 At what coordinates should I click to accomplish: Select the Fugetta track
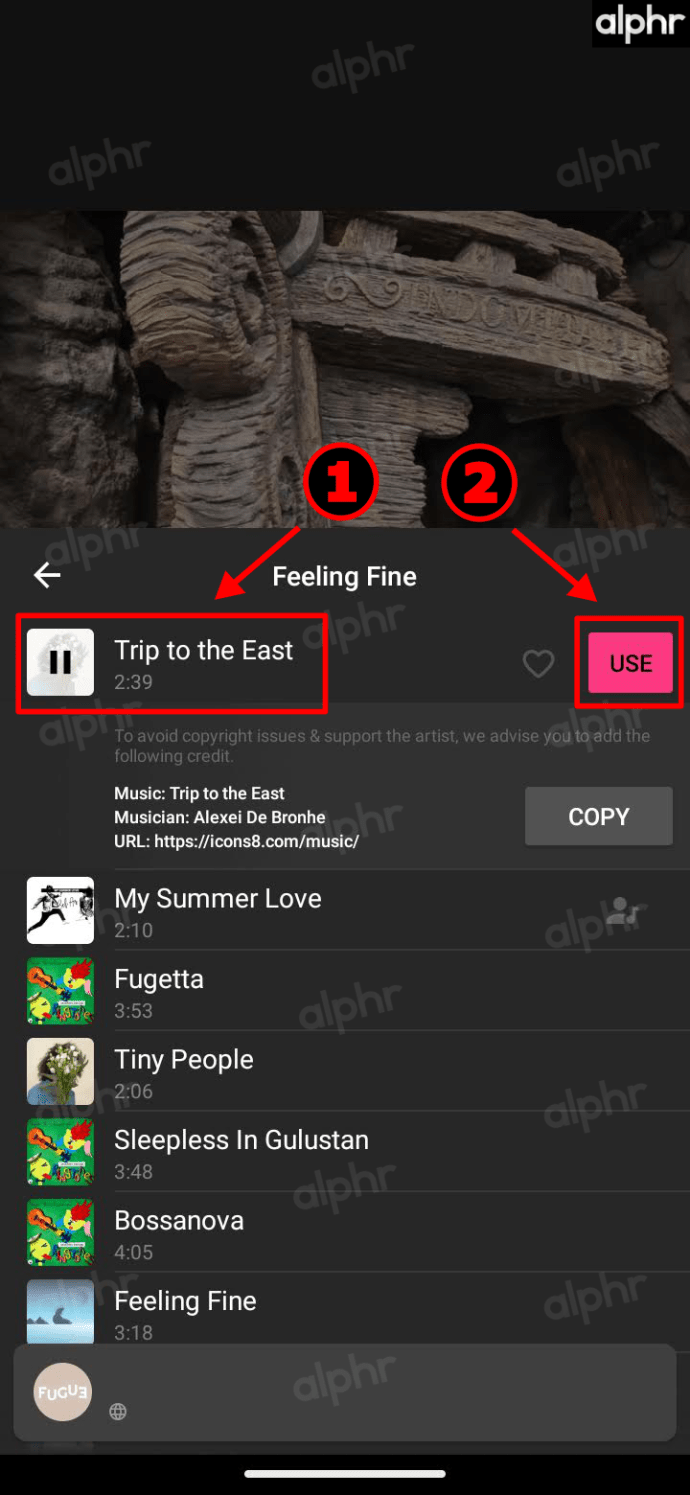coord(160,991)
